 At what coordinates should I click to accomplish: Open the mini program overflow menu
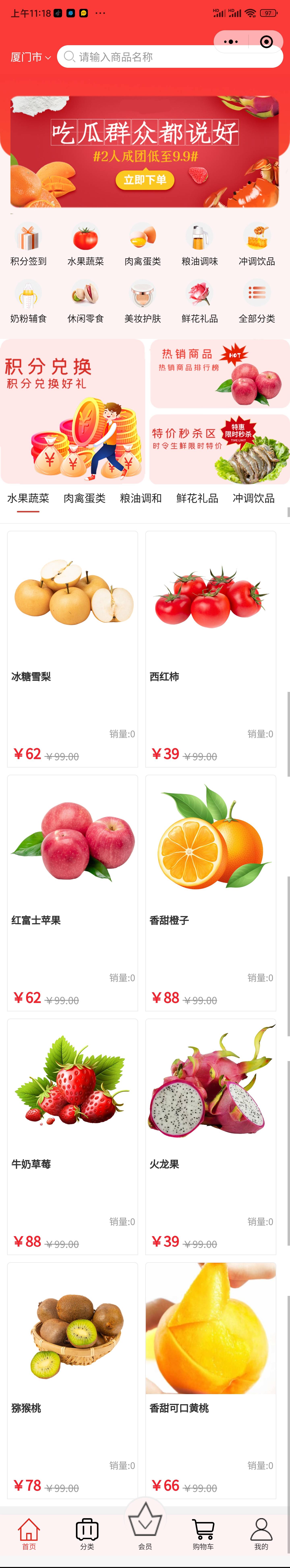pos(231,41)
